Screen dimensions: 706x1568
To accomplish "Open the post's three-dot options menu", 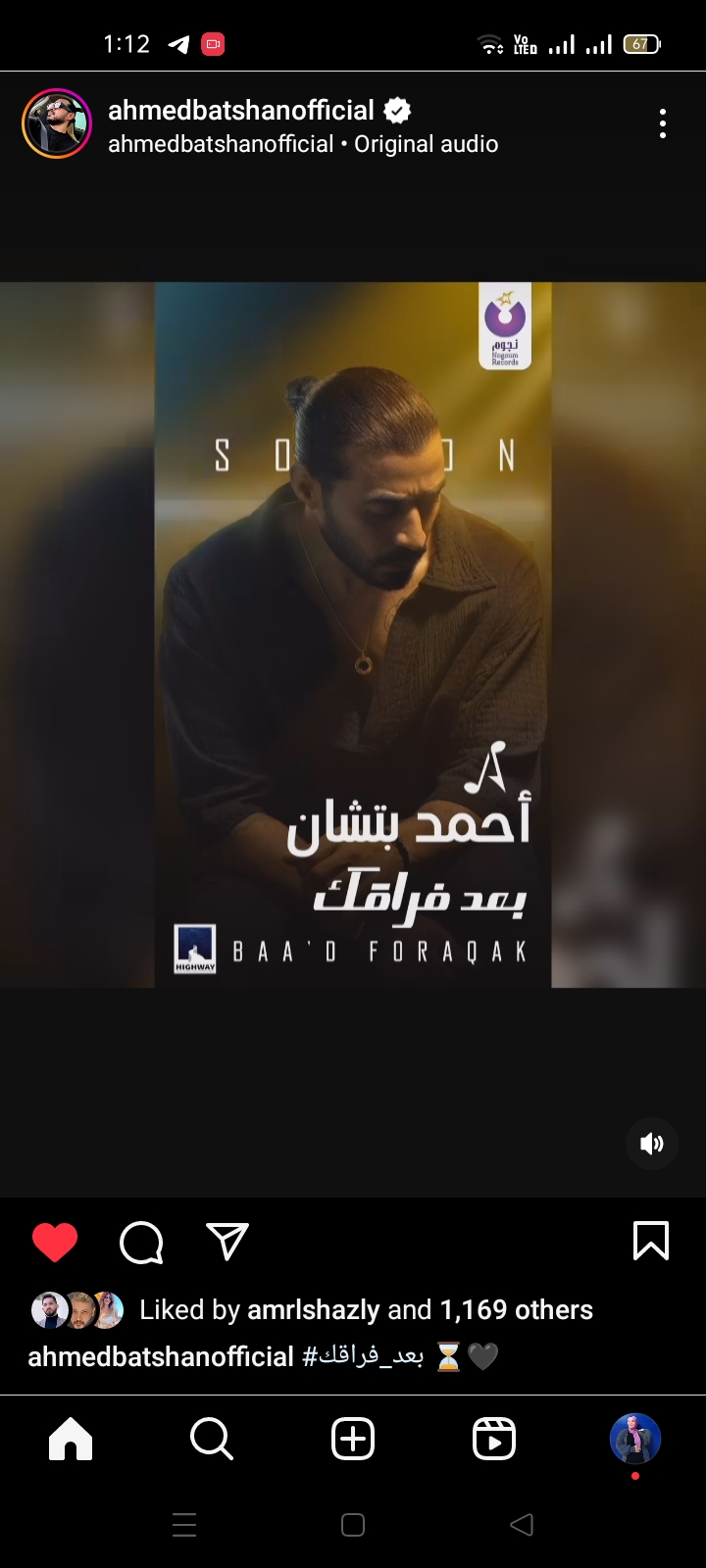I will 663,123.
